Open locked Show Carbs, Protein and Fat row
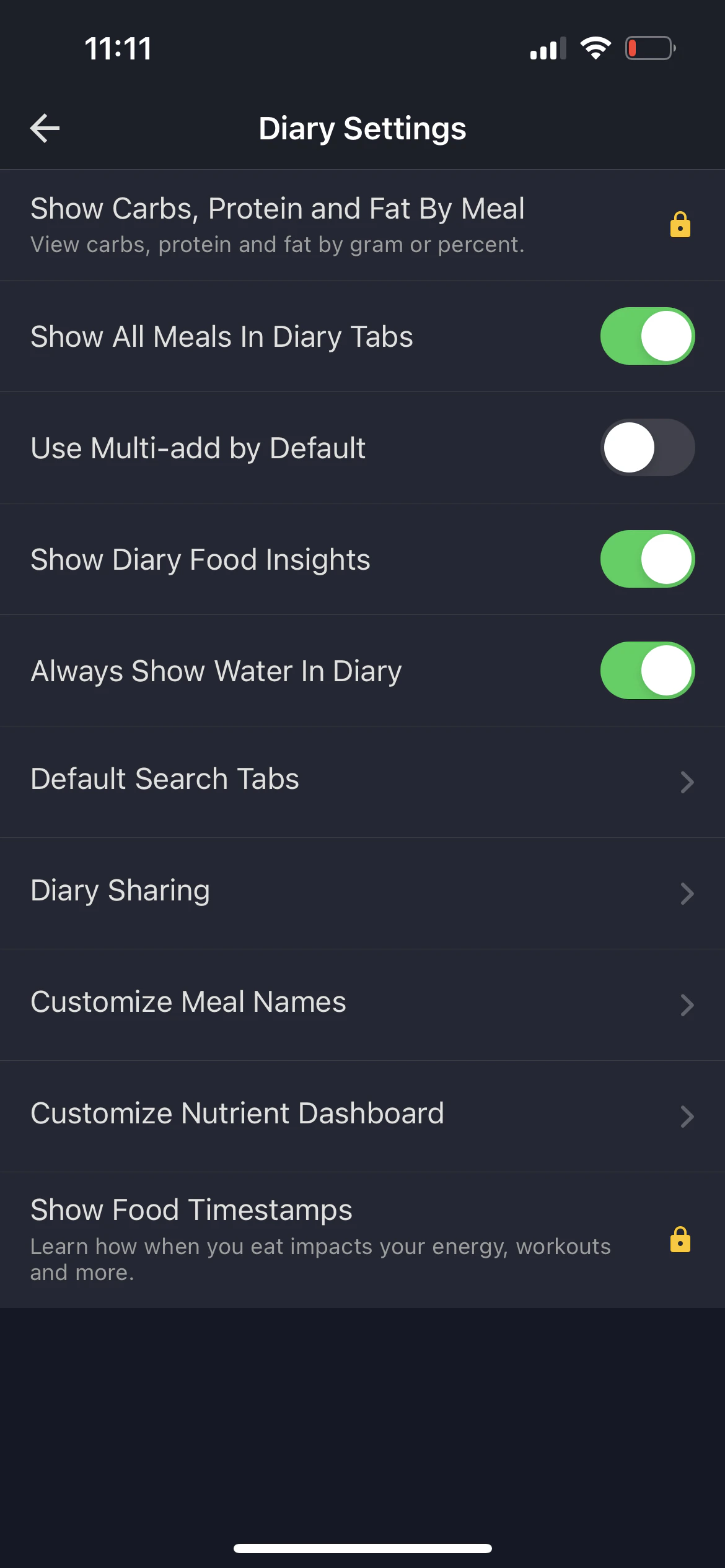The width and height of the screenshot is (725, 1568). tap(362, 225)
